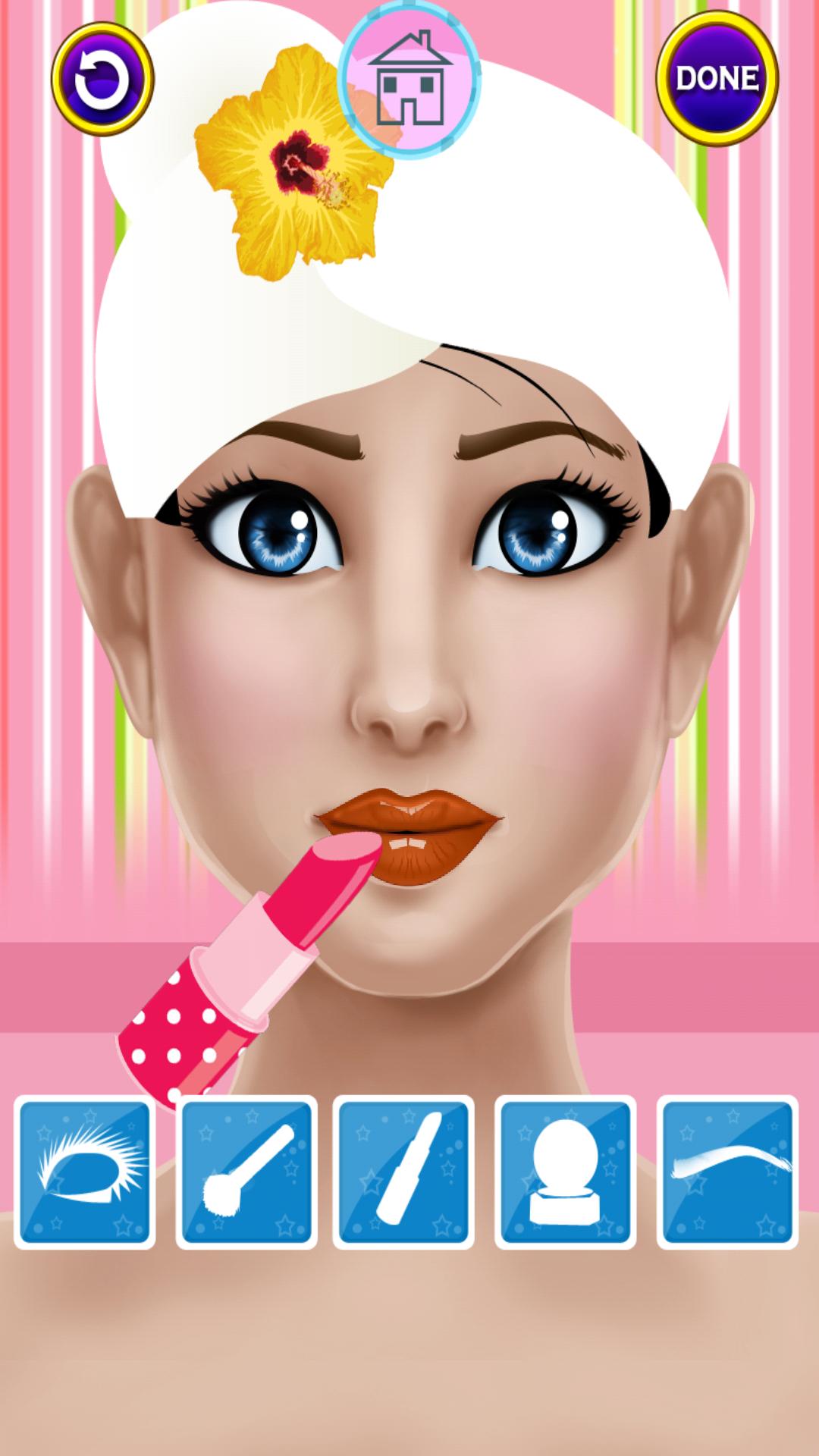Pick the lipstick tool
The width and height of the screenshot is (819, 1456).
coord(403,1172)
